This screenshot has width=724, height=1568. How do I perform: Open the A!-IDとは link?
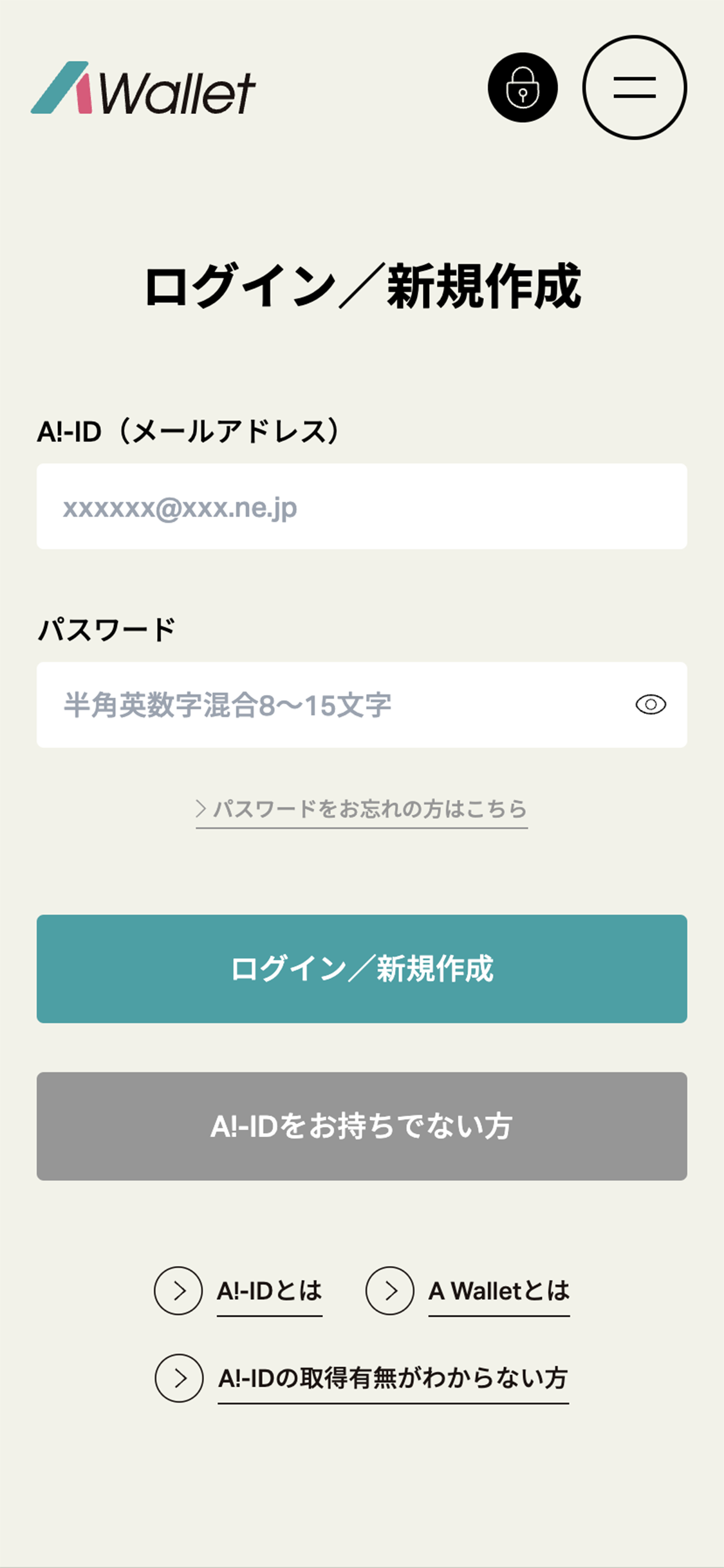click(269, 1291)
